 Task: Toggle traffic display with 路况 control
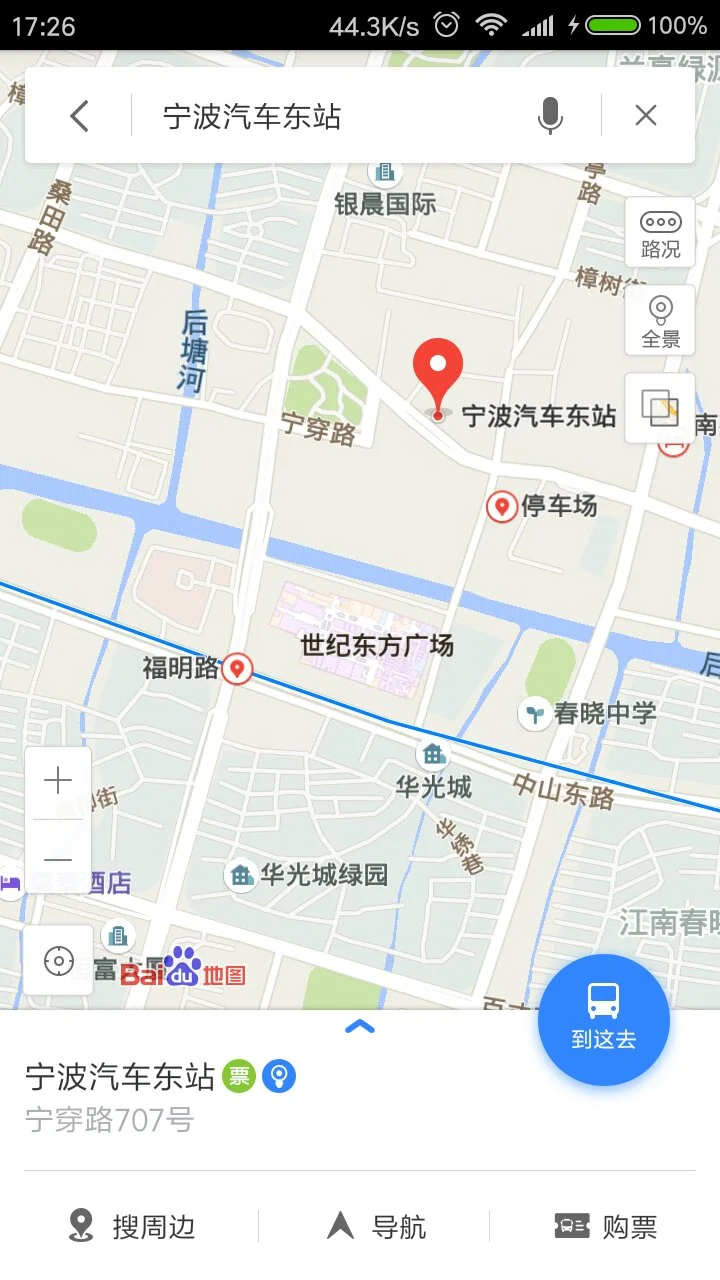point(659,232)
